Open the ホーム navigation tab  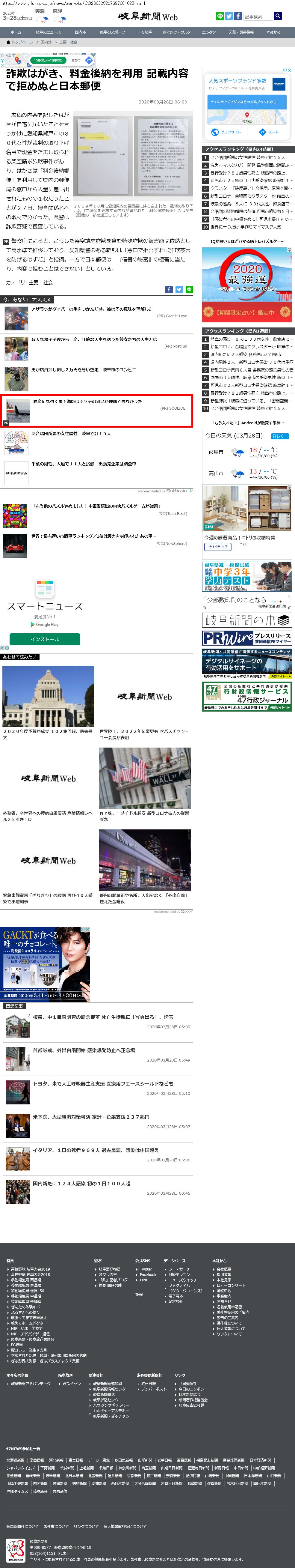click(x=16, y=32)
